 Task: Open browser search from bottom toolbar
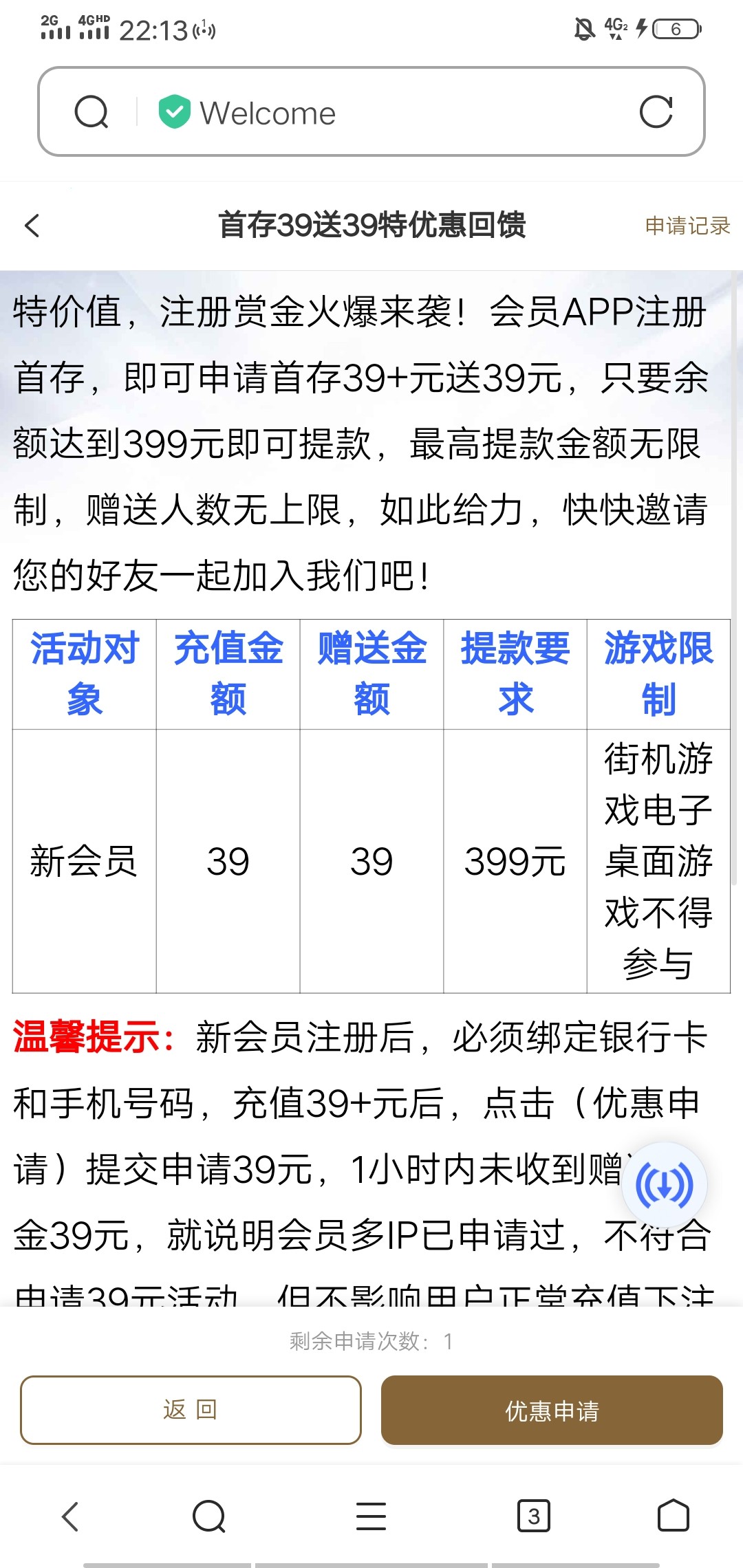click(x=209, y=1516)
